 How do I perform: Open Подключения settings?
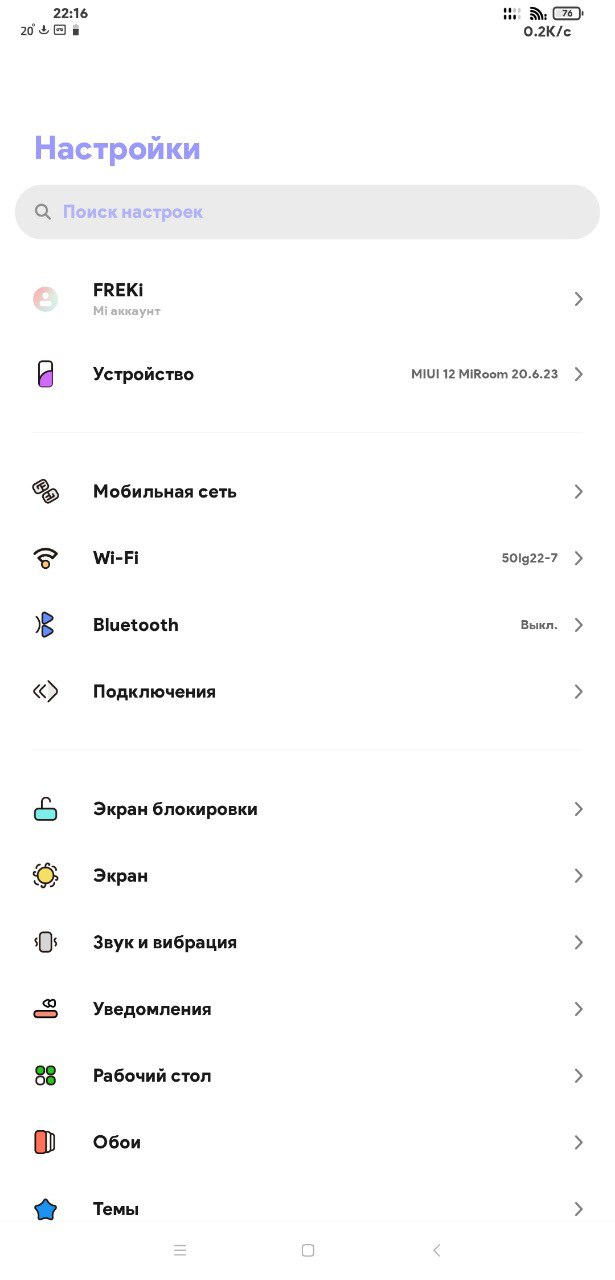point(307,691)
